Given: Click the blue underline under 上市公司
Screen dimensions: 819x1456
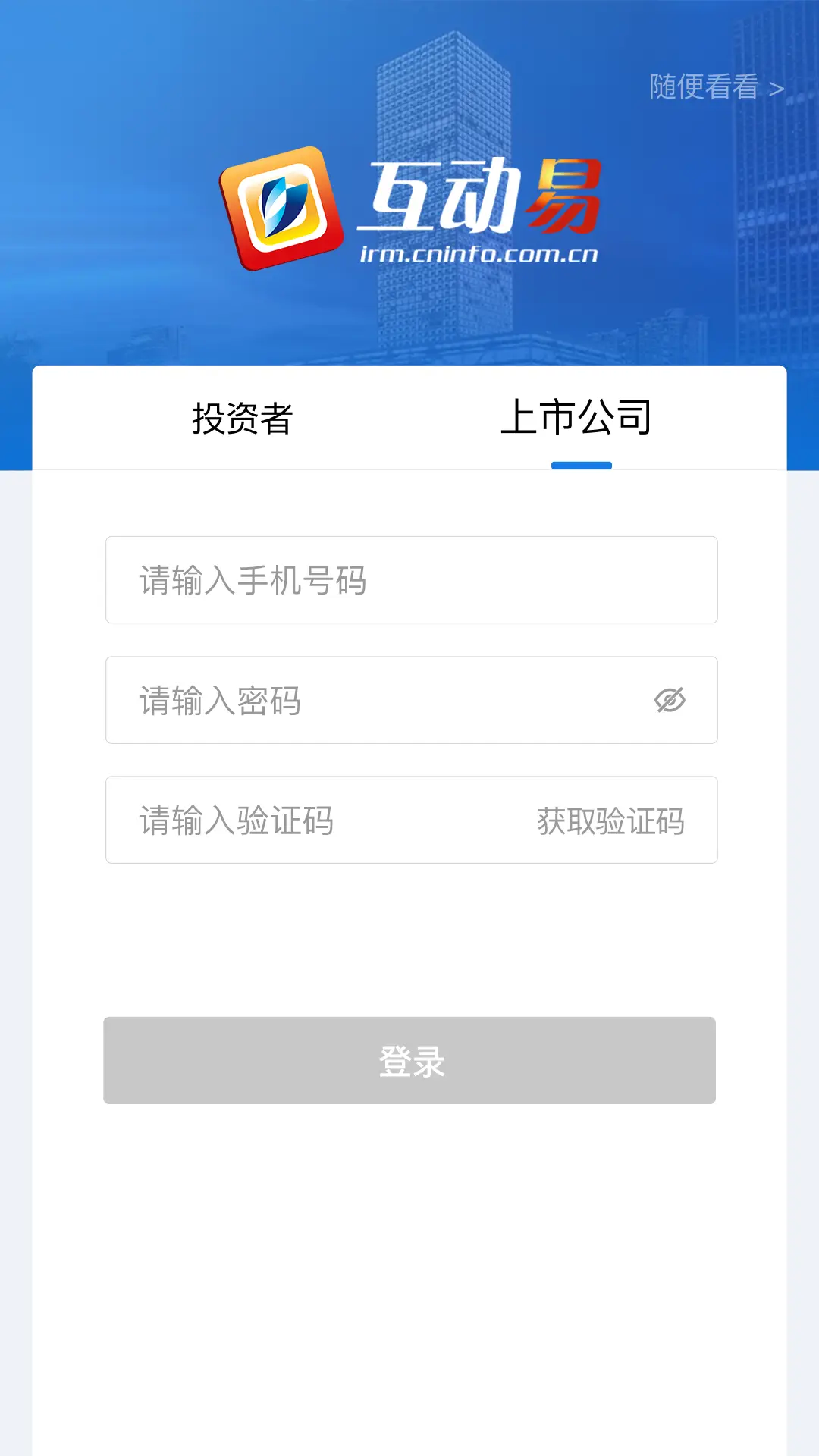Looking at the screenshot, I should [x=581, y=463].
